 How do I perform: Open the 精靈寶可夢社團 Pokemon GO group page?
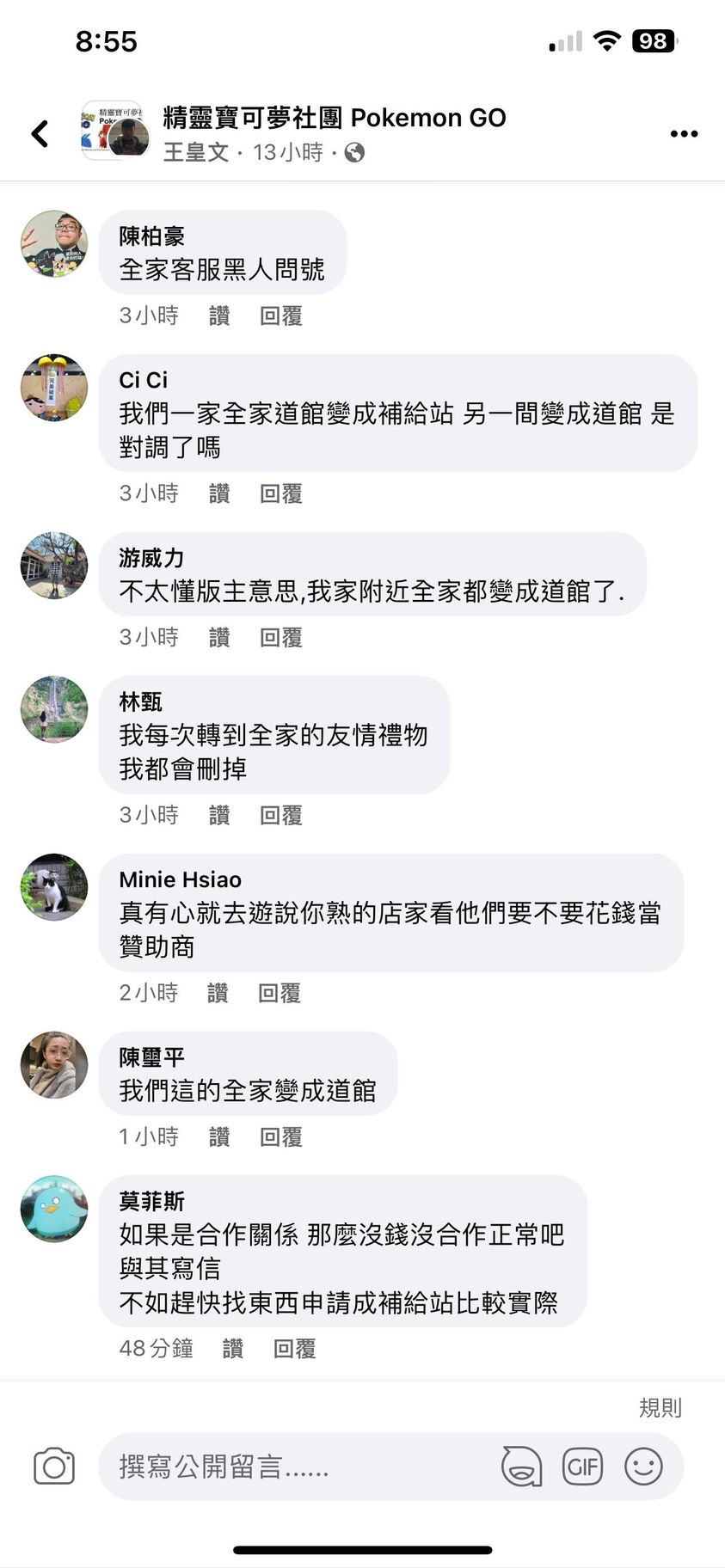[x=334, y=118]
